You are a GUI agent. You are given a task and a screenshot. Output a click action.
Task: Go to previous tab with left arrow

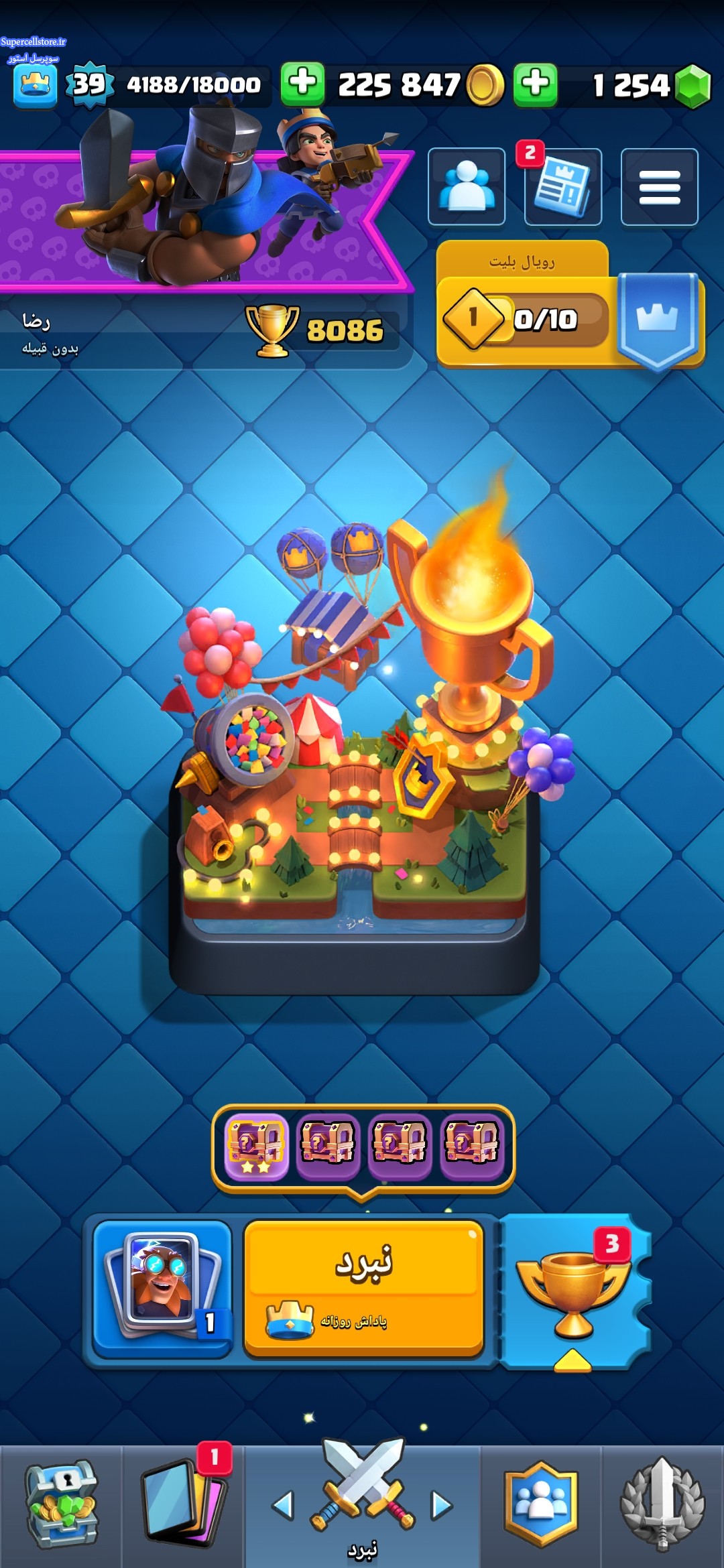pyautogui.click(x=284, y=1505)
